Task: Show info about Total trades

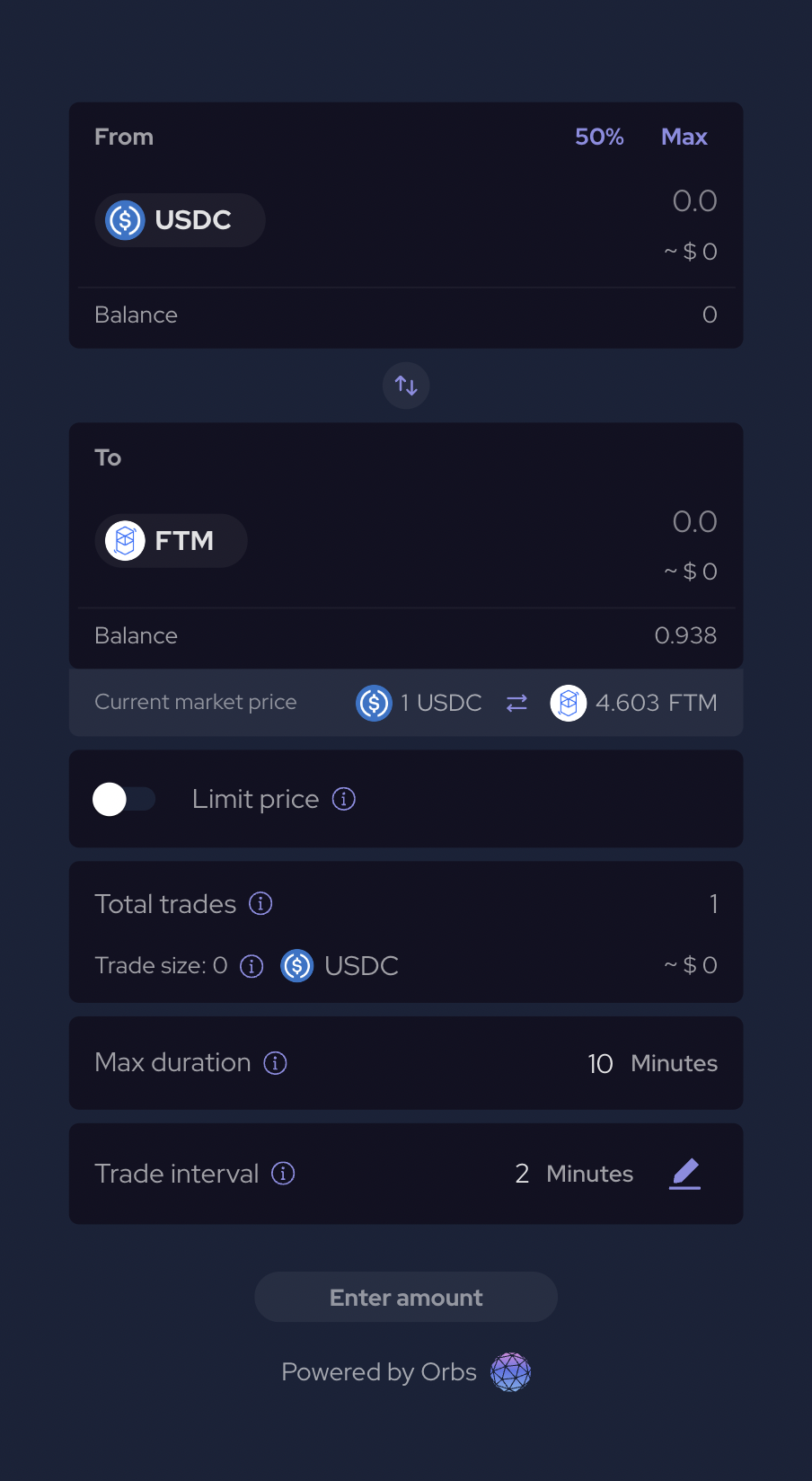Action: pyautogui.click(x=260, y=903)
